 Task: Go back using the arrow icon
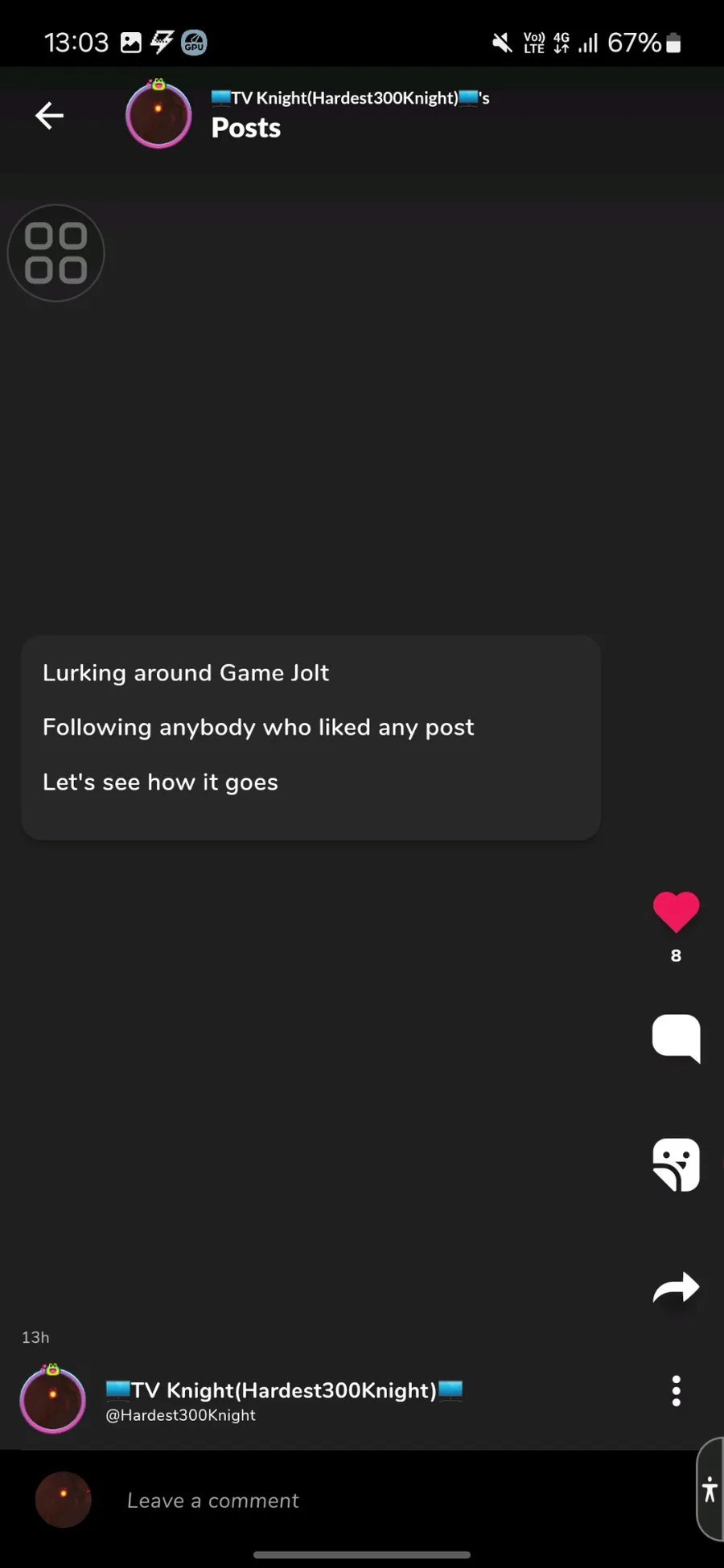(49, 116)
